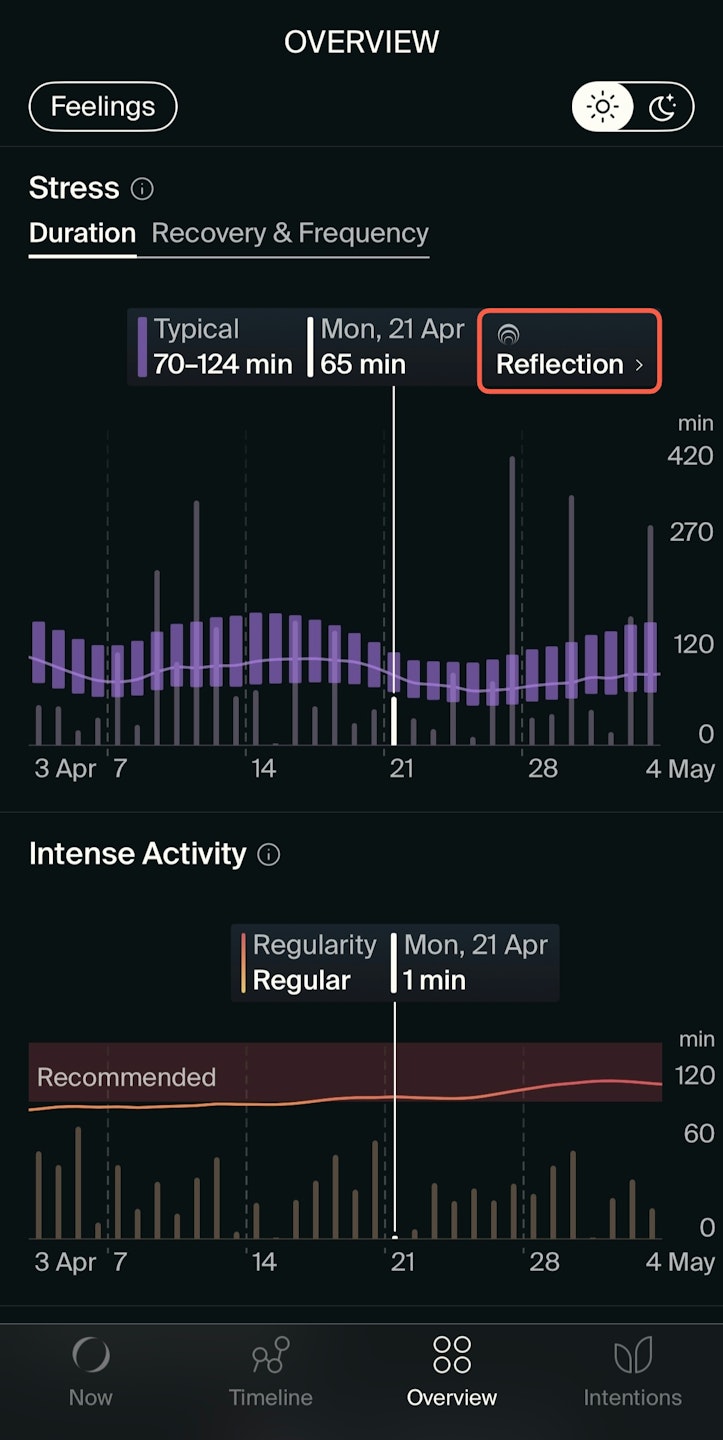Go to the Now tab
Viewport: 723px width, 1440px height.
pos(90,1372)
